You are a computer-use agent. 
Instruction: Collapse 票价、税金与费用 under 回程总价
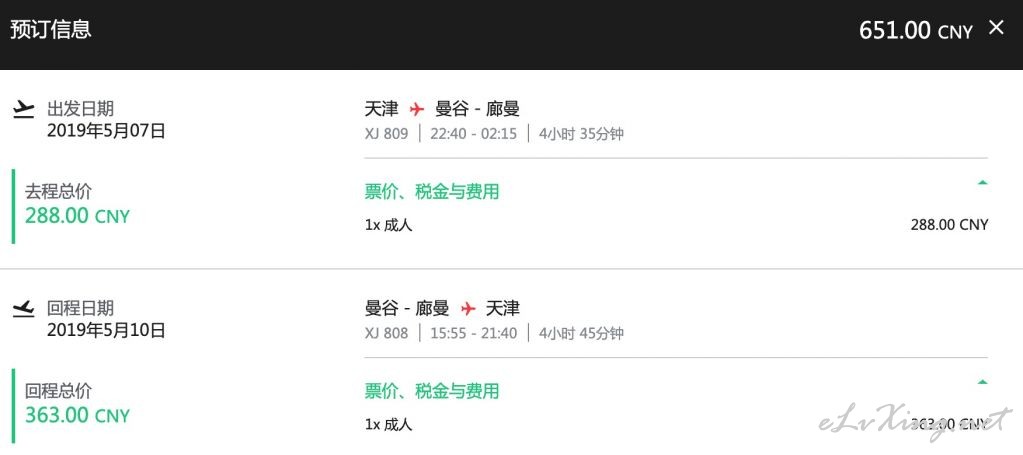pos(982,382)
